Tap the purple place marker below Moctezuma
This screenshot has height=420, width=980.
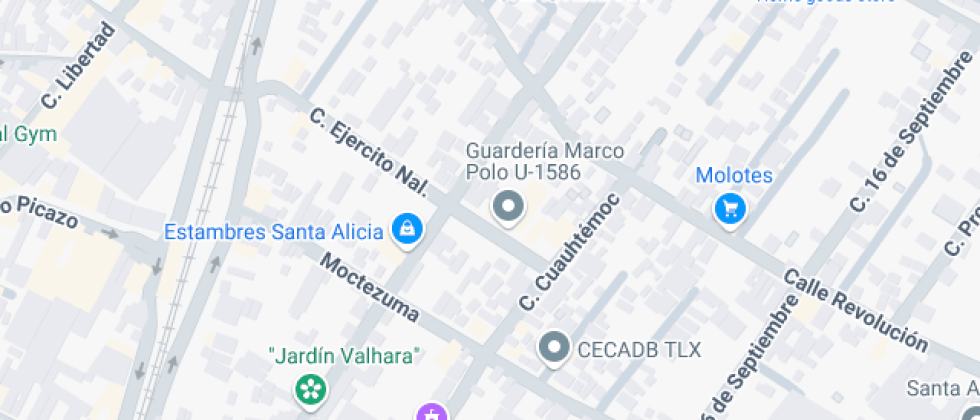pos(432,412)
